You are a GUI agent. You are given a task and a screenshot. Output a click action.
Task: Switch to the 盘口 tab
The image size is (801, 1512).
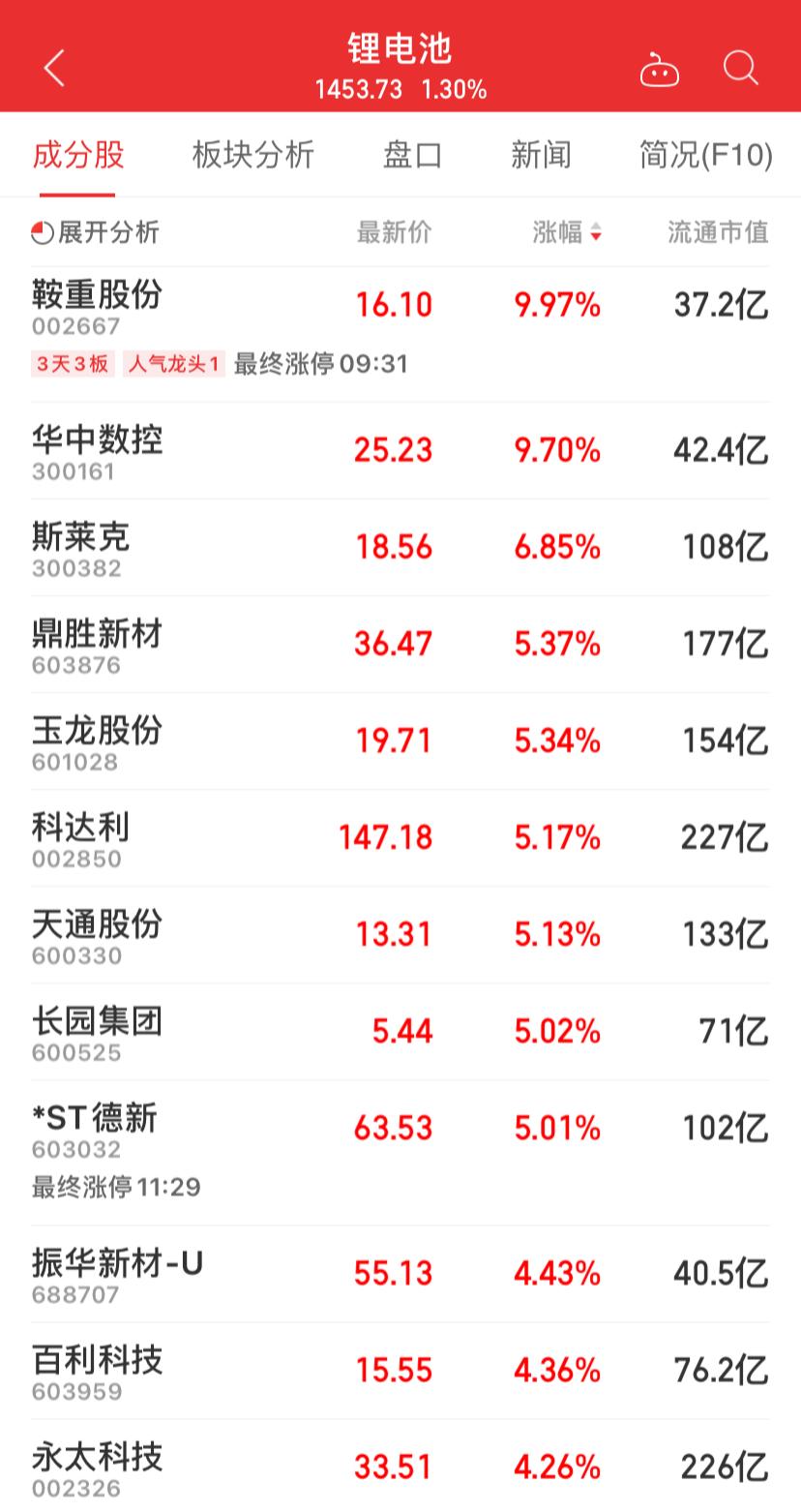pos(412,155)
